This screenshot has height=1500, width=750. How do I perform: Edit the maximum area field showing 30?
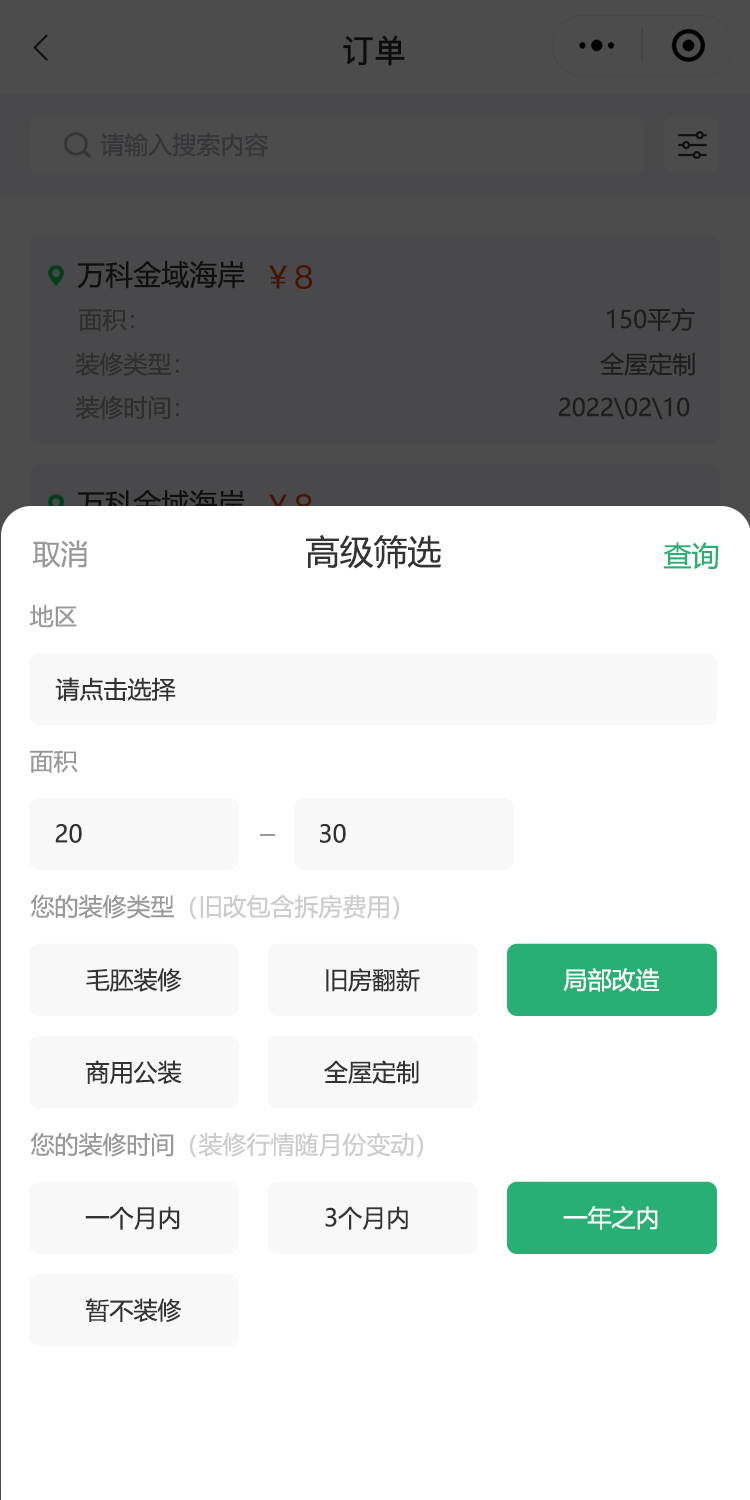point(404,834)
